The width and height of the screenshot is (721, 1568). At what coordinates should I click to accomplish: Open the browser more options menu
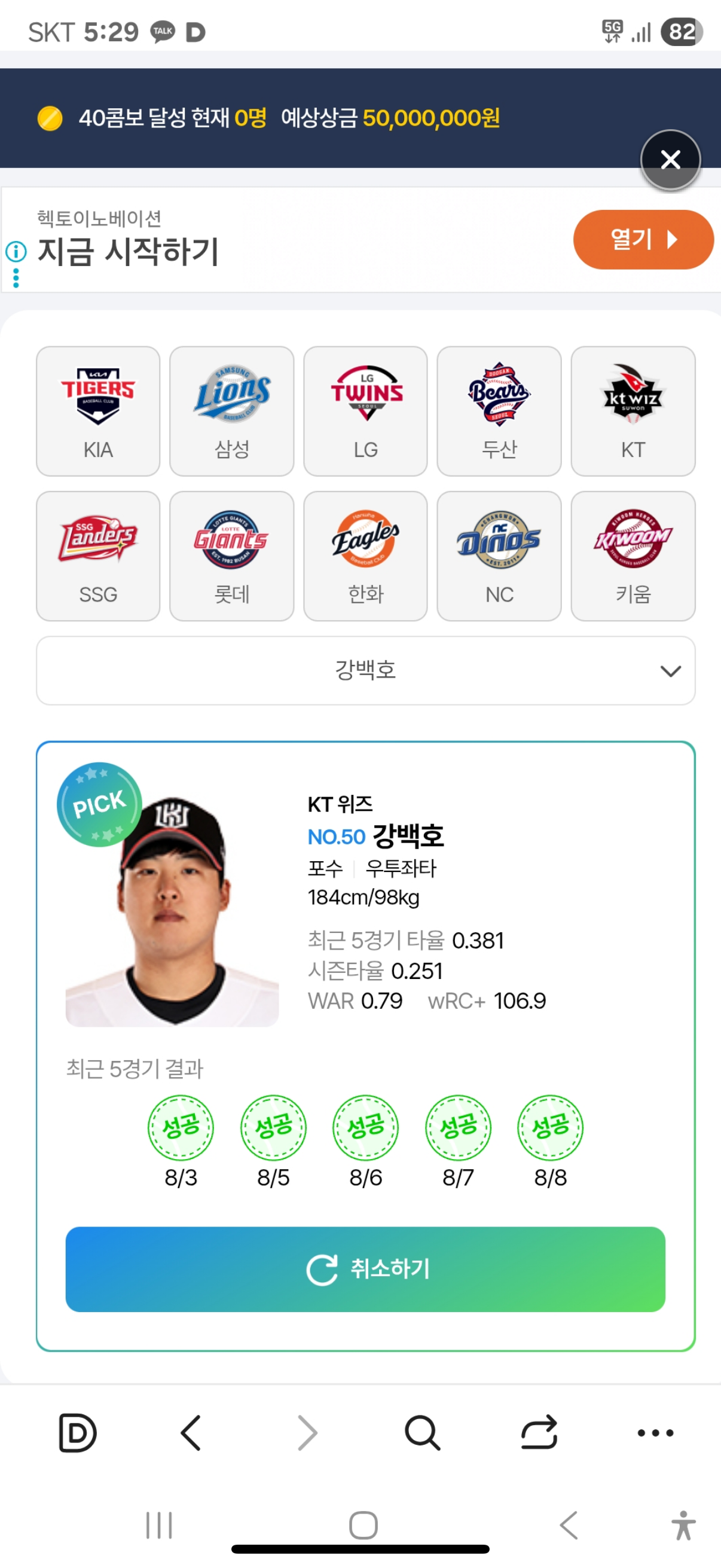tap(655, 1432)
